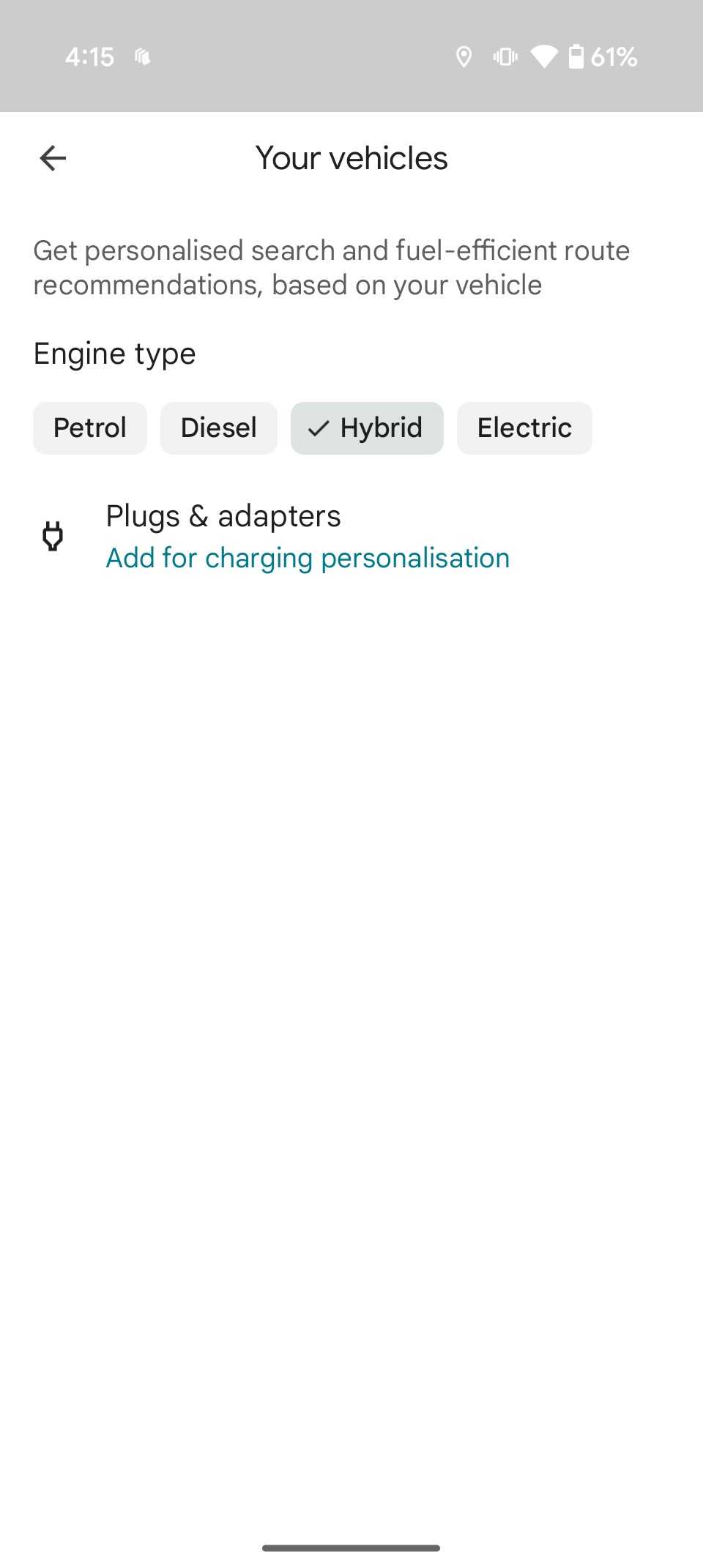Deselect the Hybrid engine chip
The image size is (703, 1568).
(367, 428)
